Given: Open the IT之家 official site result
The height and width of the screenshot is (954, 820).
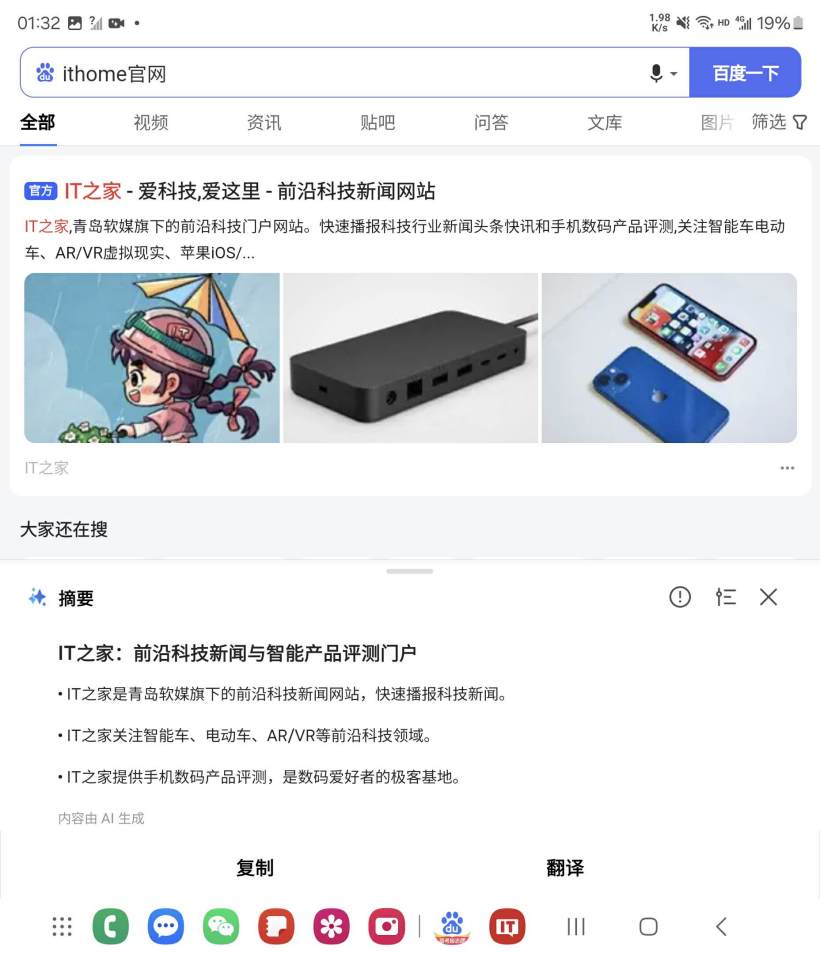Looking at the screenshot, I should [x=250, y=191].
